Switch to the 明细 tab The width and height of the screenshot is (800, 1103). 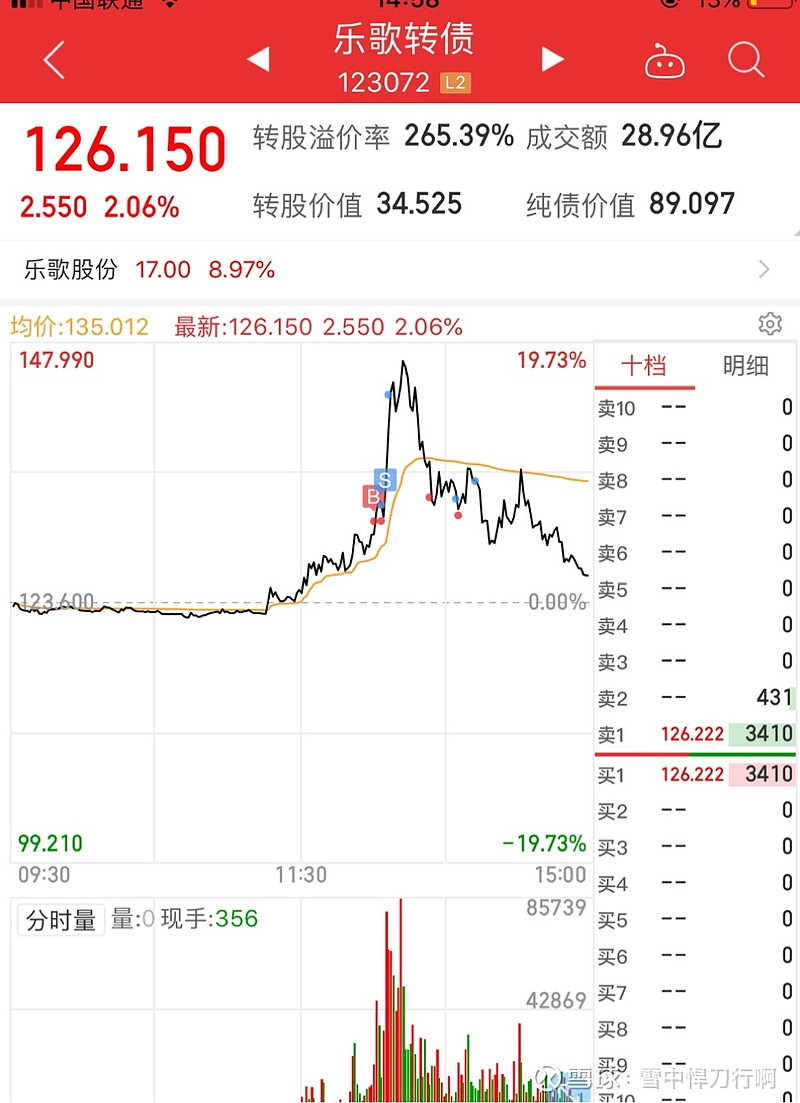coord(746,366)
